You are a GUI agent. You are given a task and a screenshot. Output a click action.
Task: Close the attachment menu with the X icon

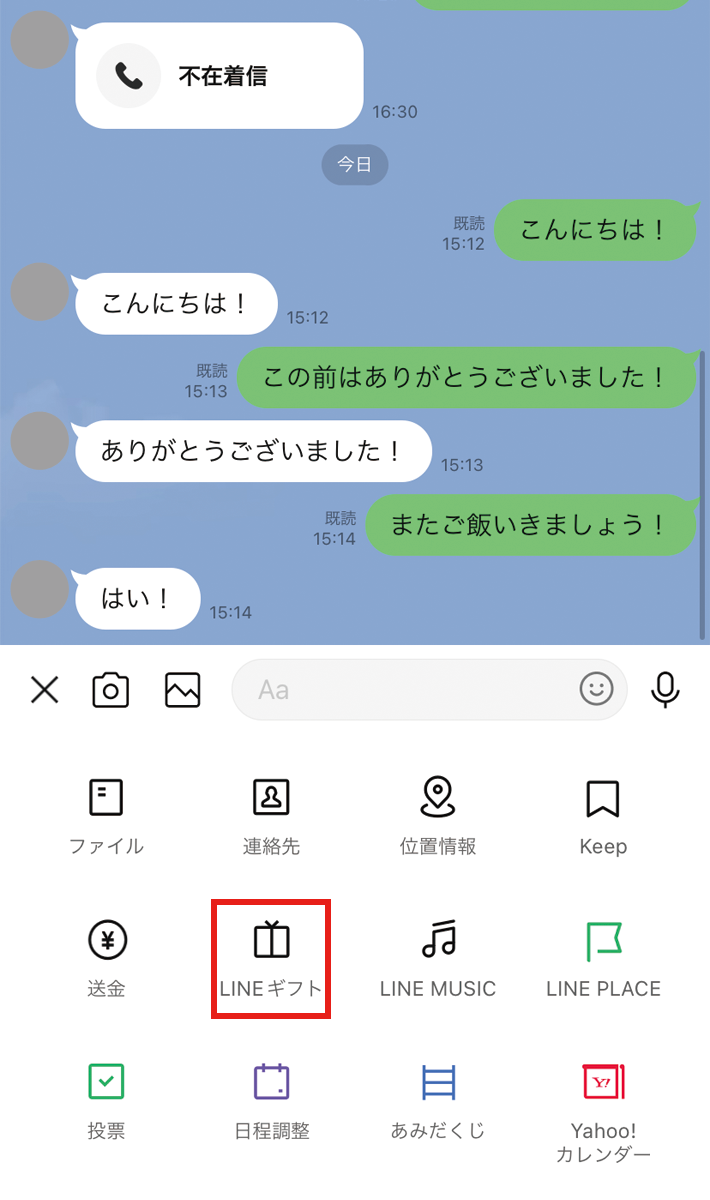click(45, 690)
